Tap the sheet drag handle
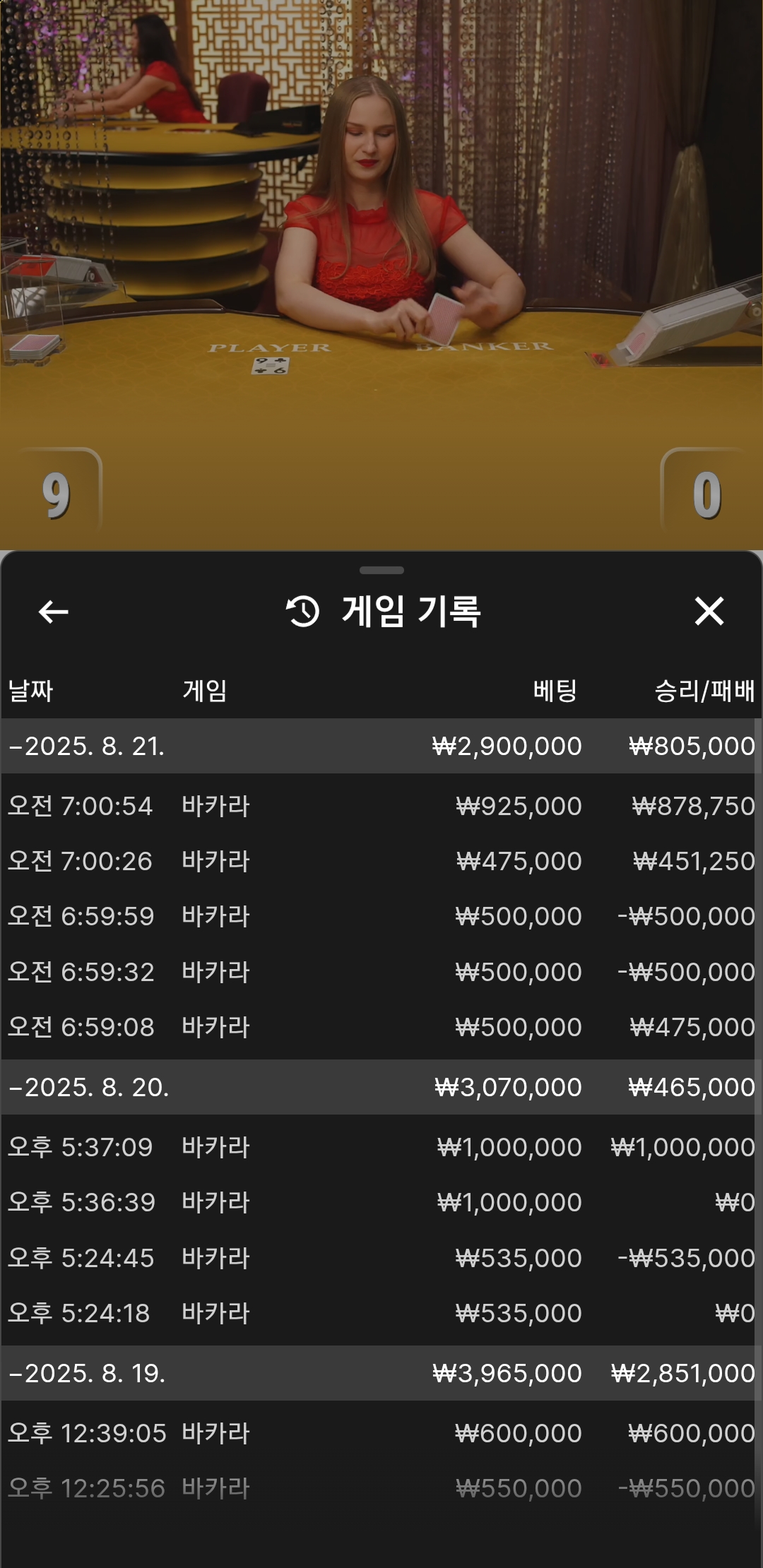The height and width of the screenshot is (1568, 763). 381,570
